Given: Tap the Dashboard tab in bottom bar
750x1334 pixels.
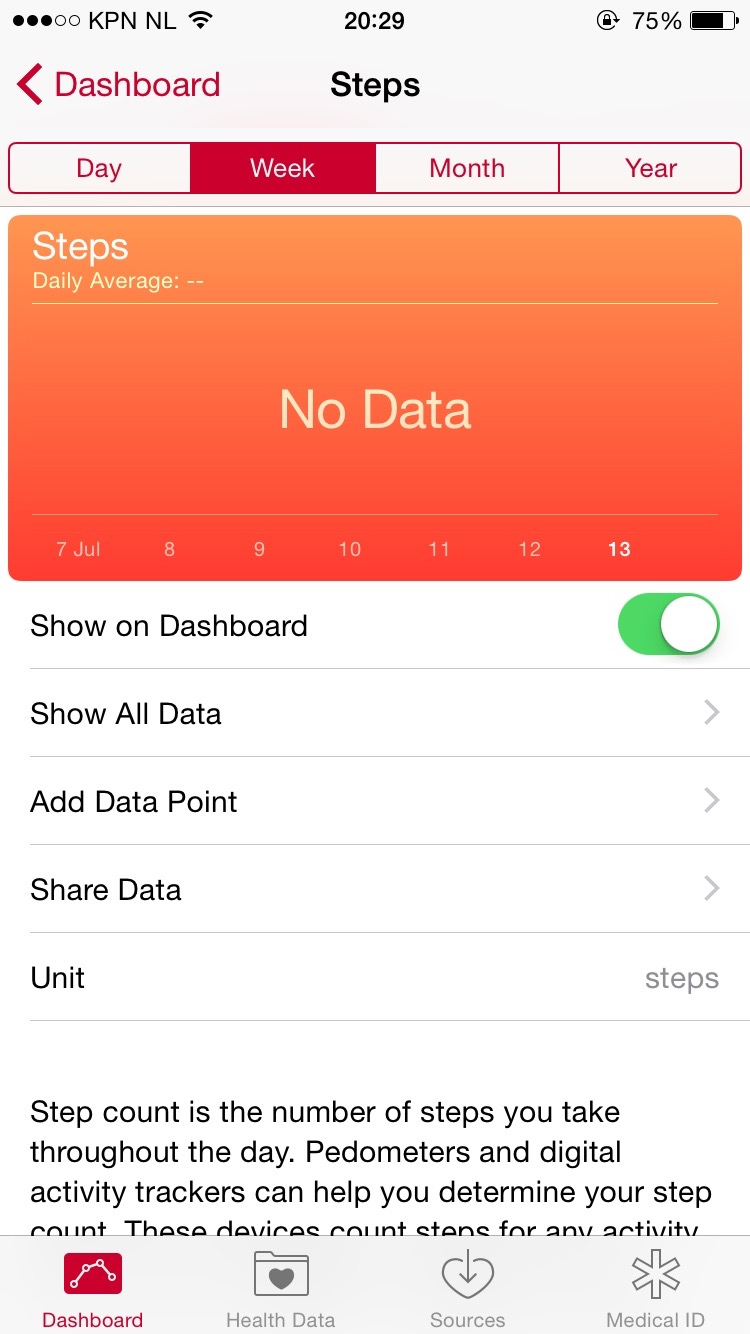Looking at the screenshot, I should [x=93, y=1288].
